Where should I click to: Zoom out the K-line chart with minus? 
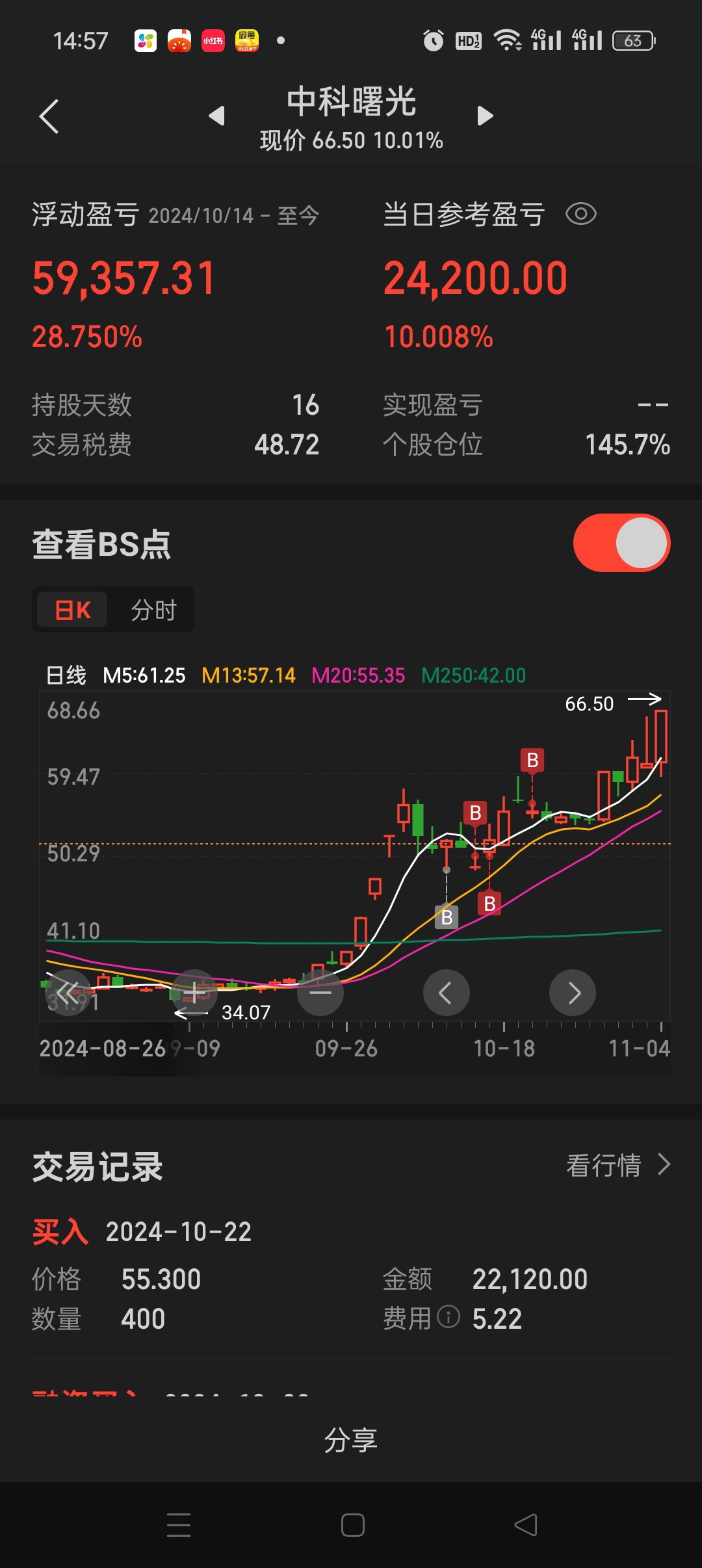point(320,993)
